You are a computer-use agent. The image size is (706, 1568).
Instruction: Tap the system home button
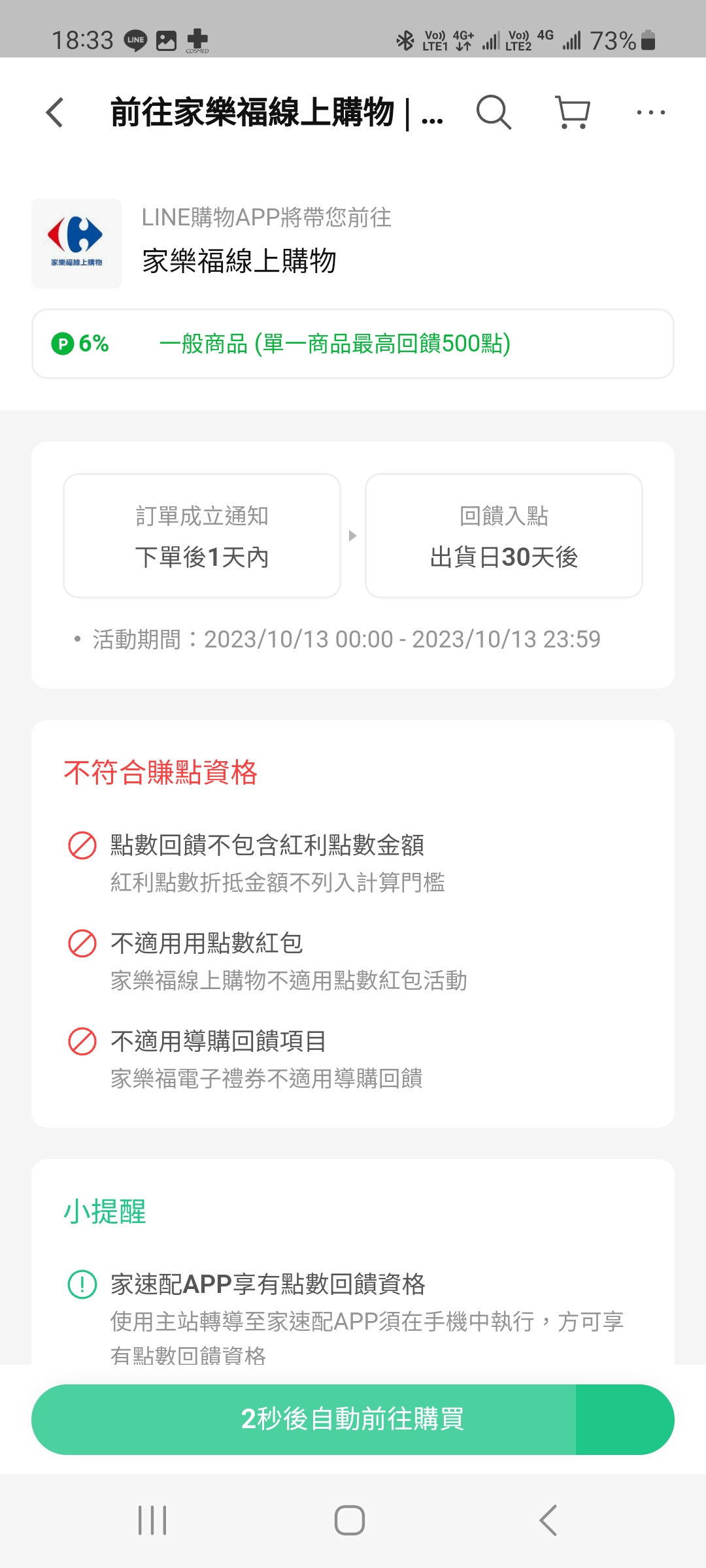(350, 1520)
